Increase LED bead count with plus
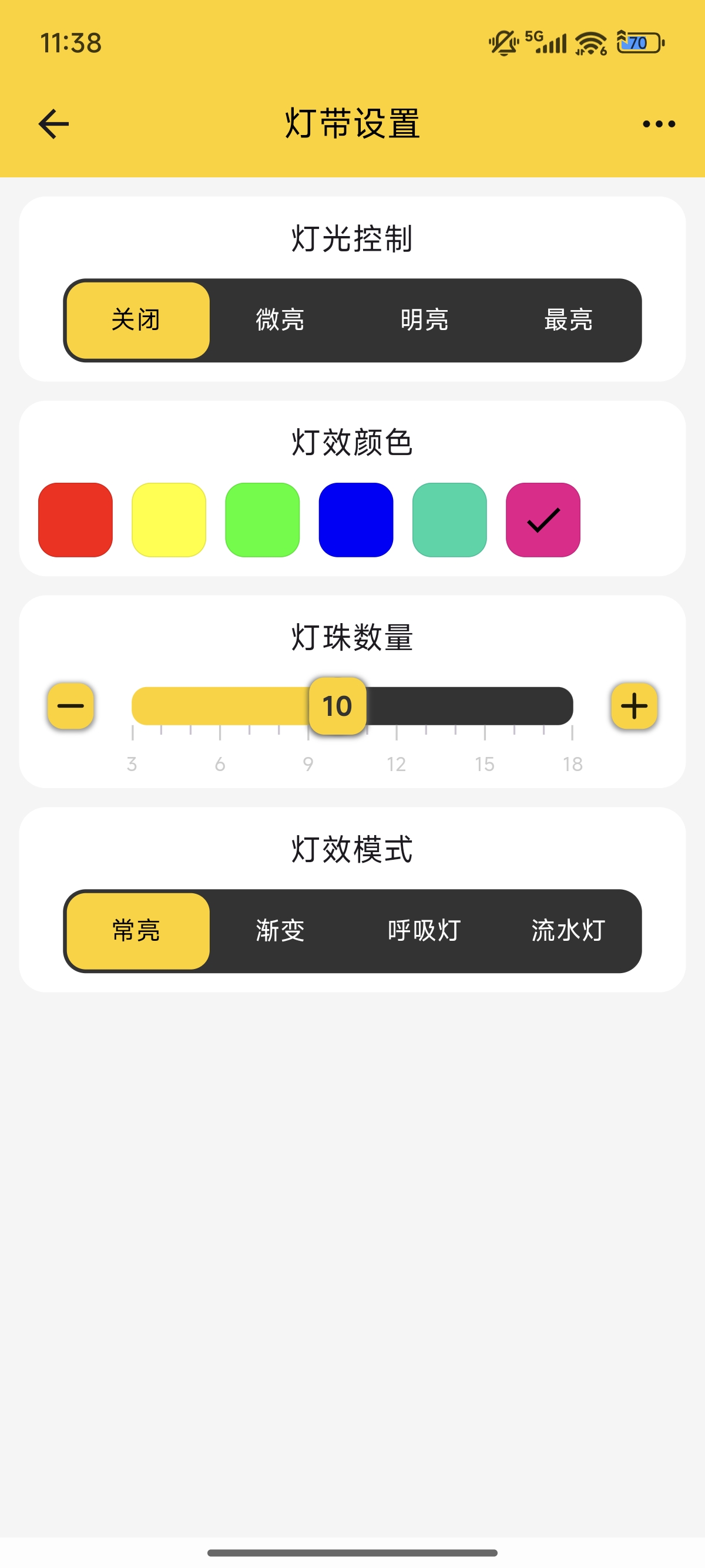The image size is (705, 1568). click(x=634, y=706)
